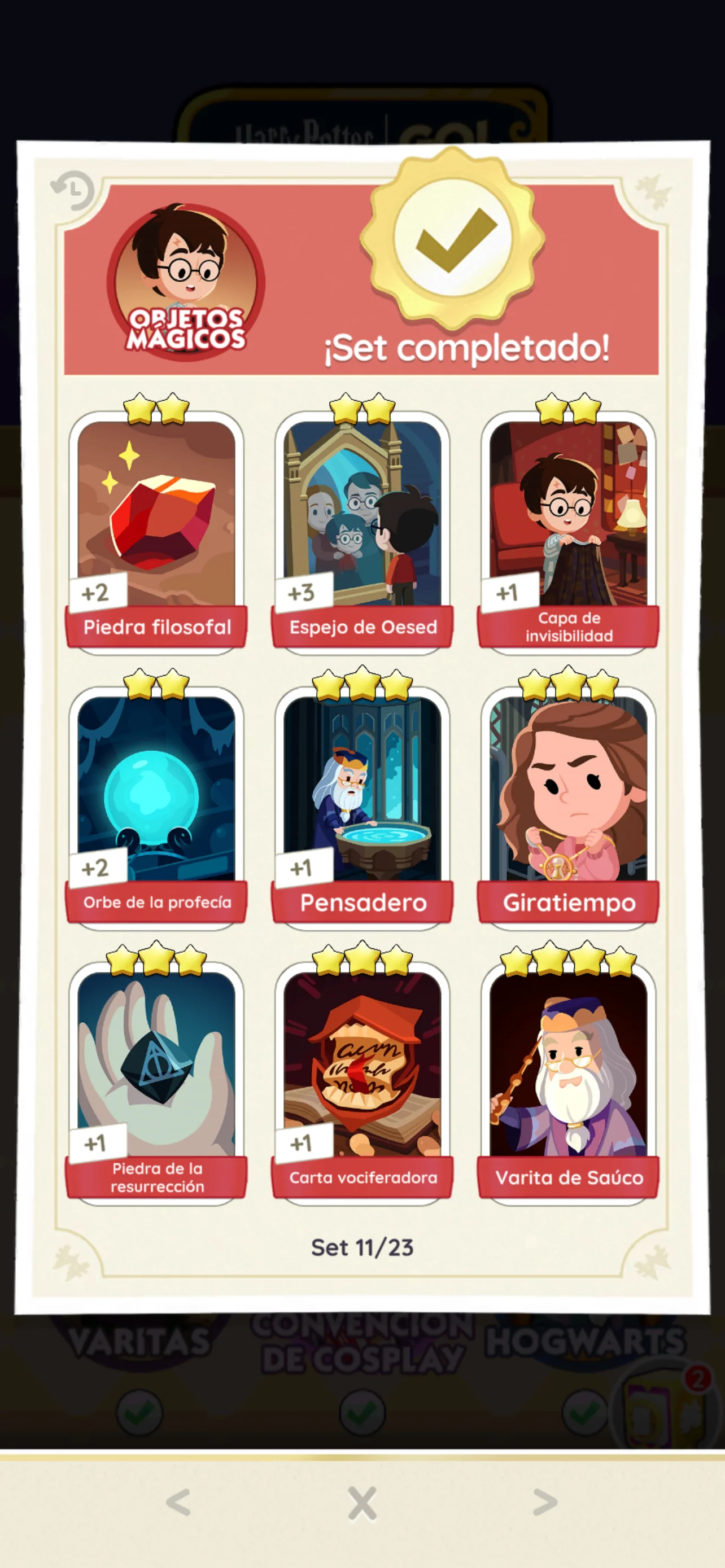Go to the previous set
The width and height of the screenshot is (725, 1568).
click(x=178, y=1501)
